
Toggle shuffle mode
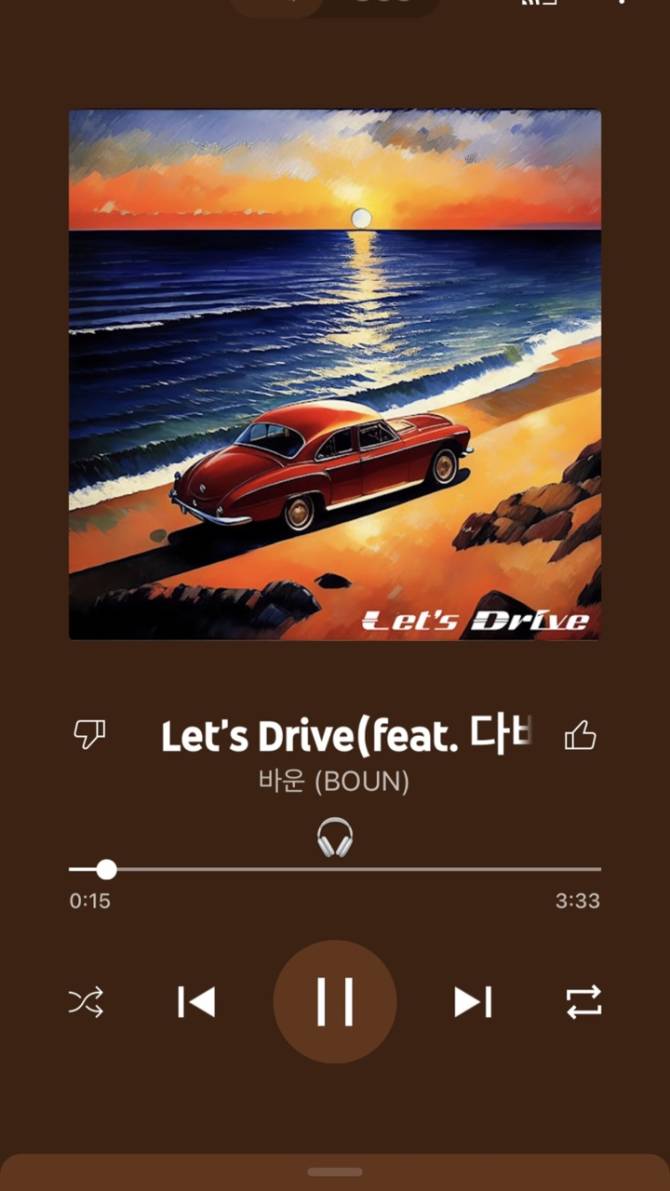[x=87, y=1002]
